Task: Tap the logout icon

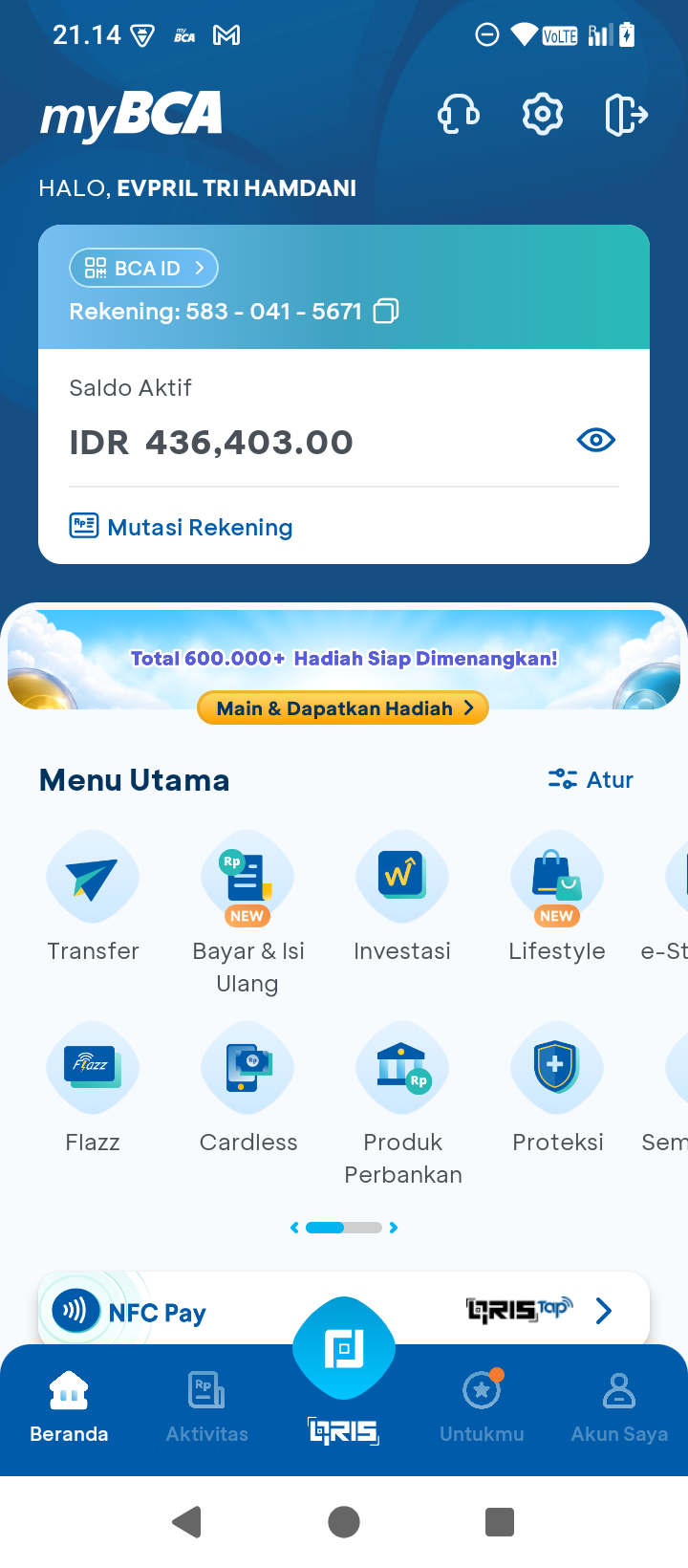Action: click(627, 115)
